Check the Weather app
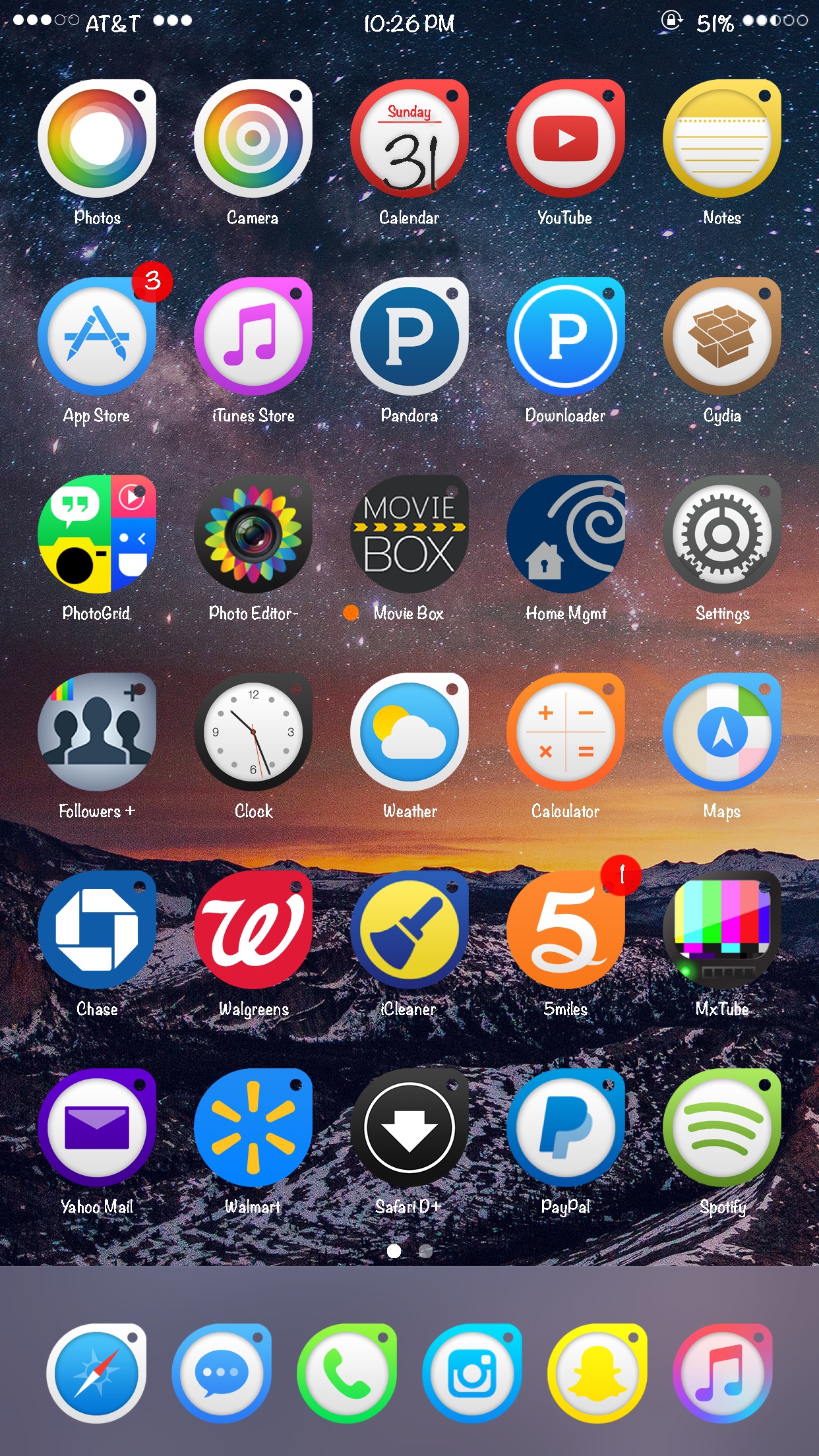The height and width of the screenshot is (1456, 819). pos(409,732)
